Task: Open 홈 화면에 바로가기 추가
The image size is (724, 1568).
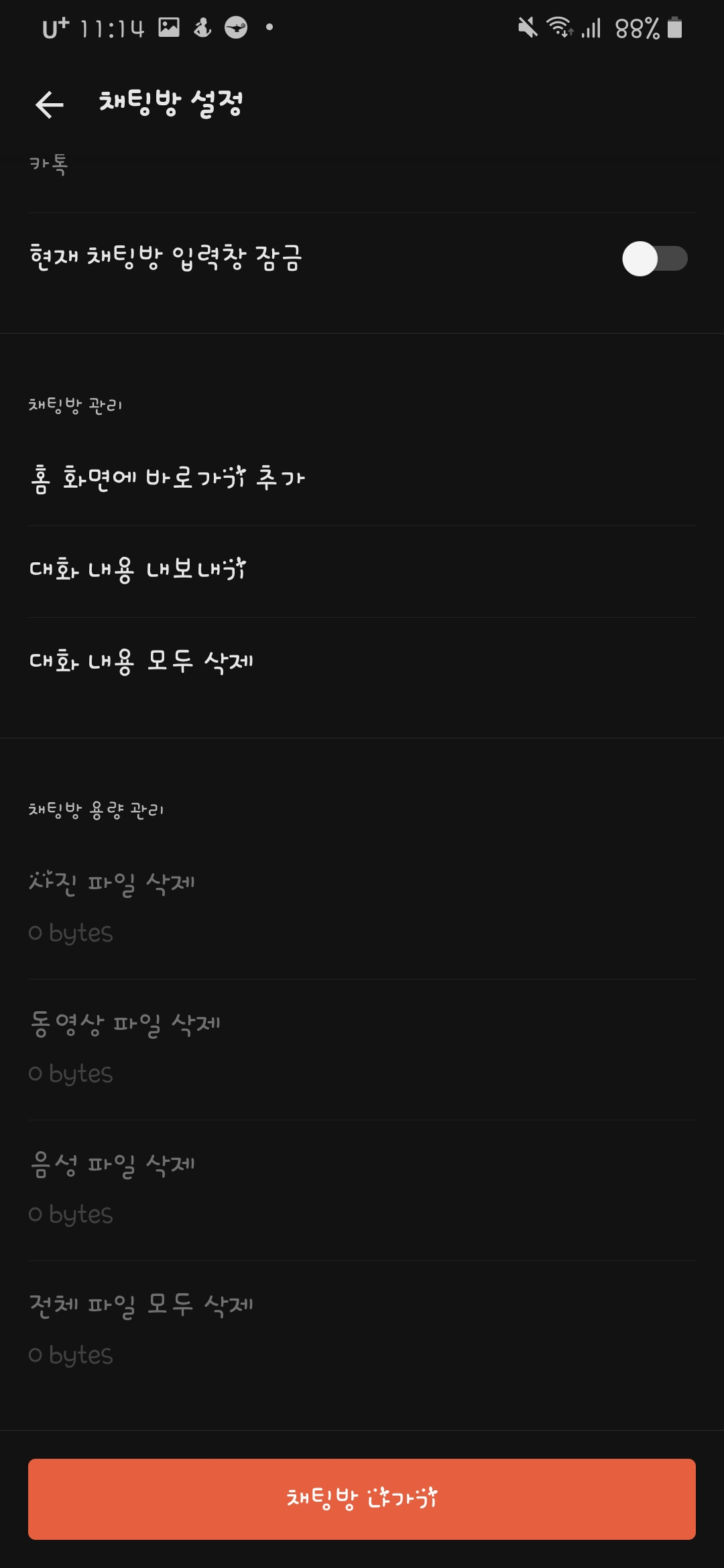Action: point(362,479)
